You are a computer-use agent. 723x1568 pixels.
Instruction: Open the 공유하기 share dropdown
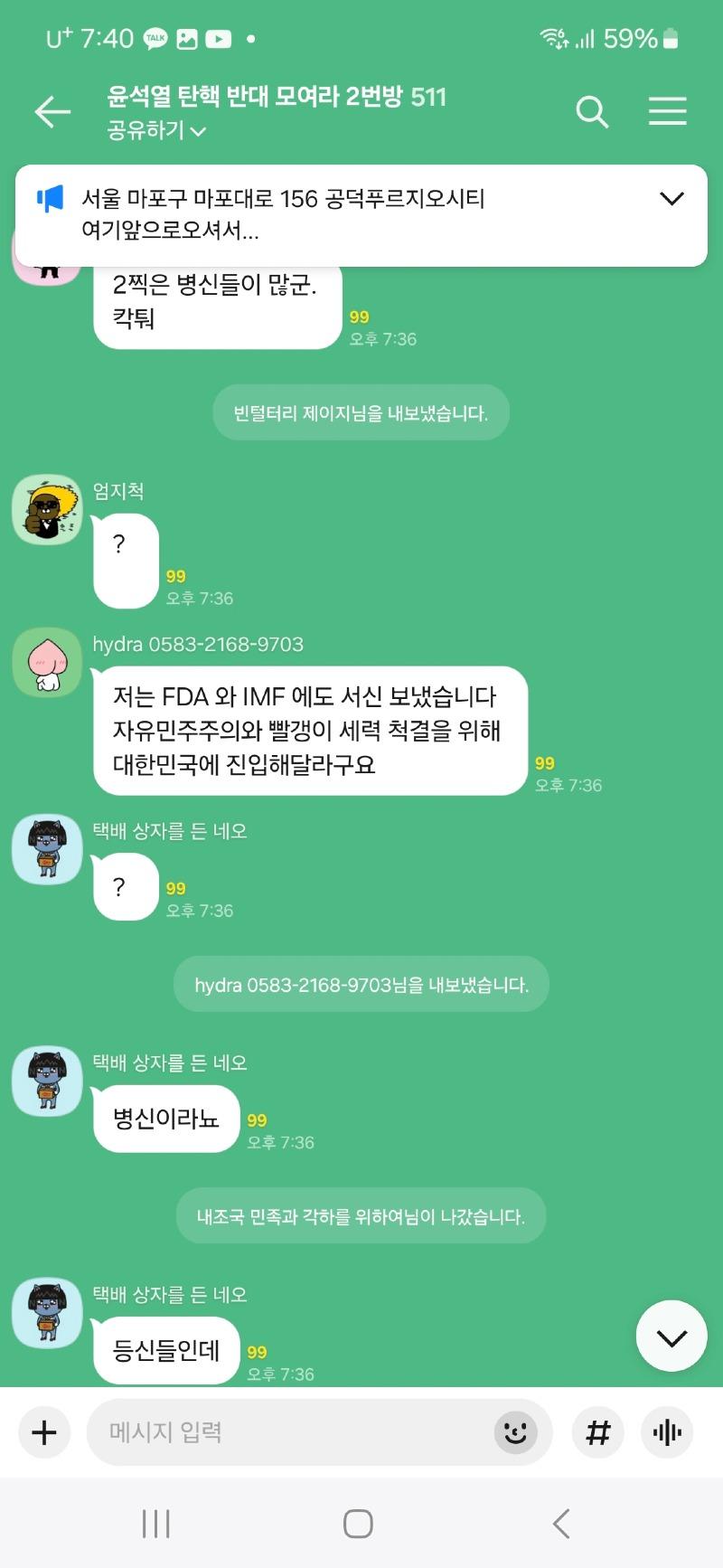155,131
